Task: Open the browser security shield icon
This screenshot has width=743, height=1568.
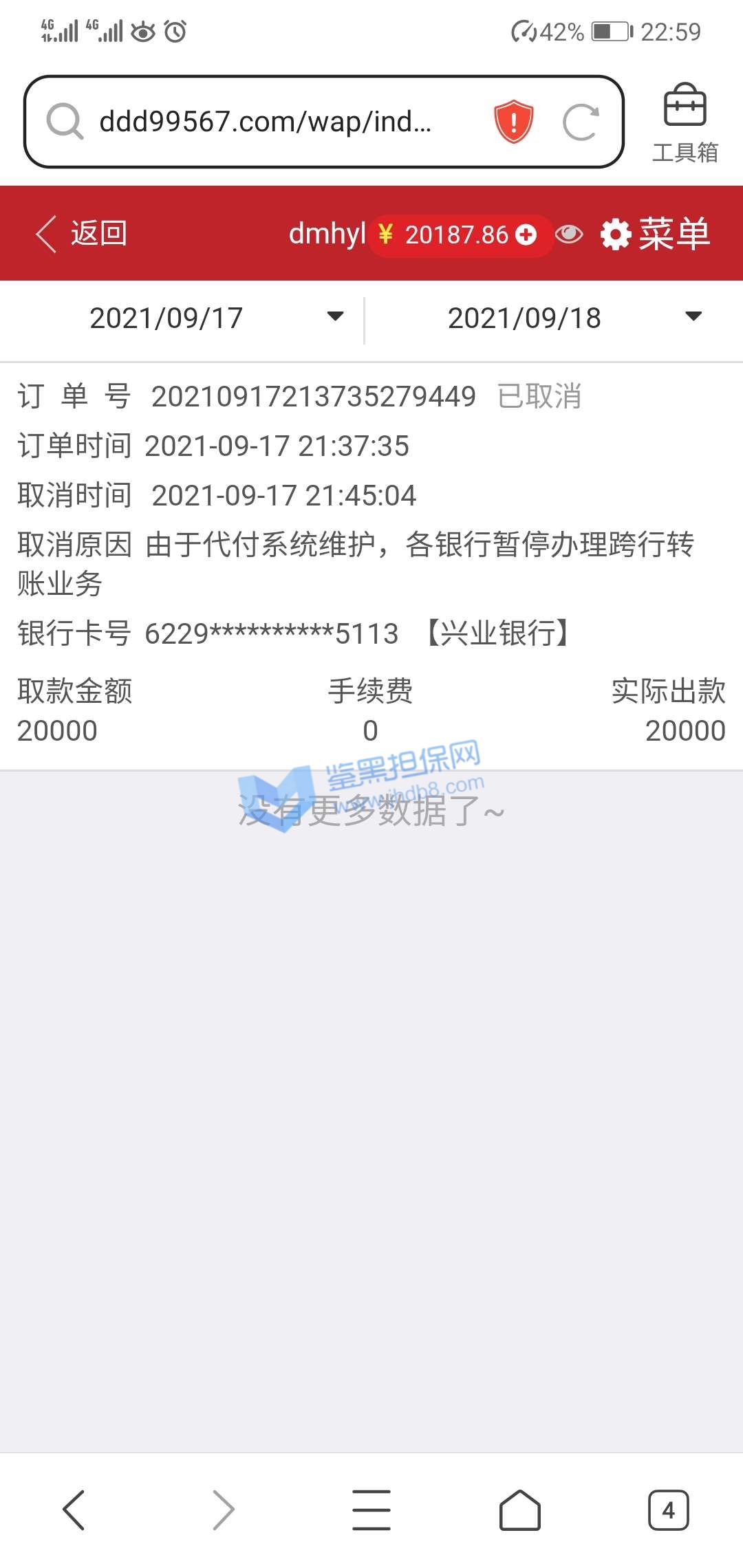Action: [x=513, y=122]
